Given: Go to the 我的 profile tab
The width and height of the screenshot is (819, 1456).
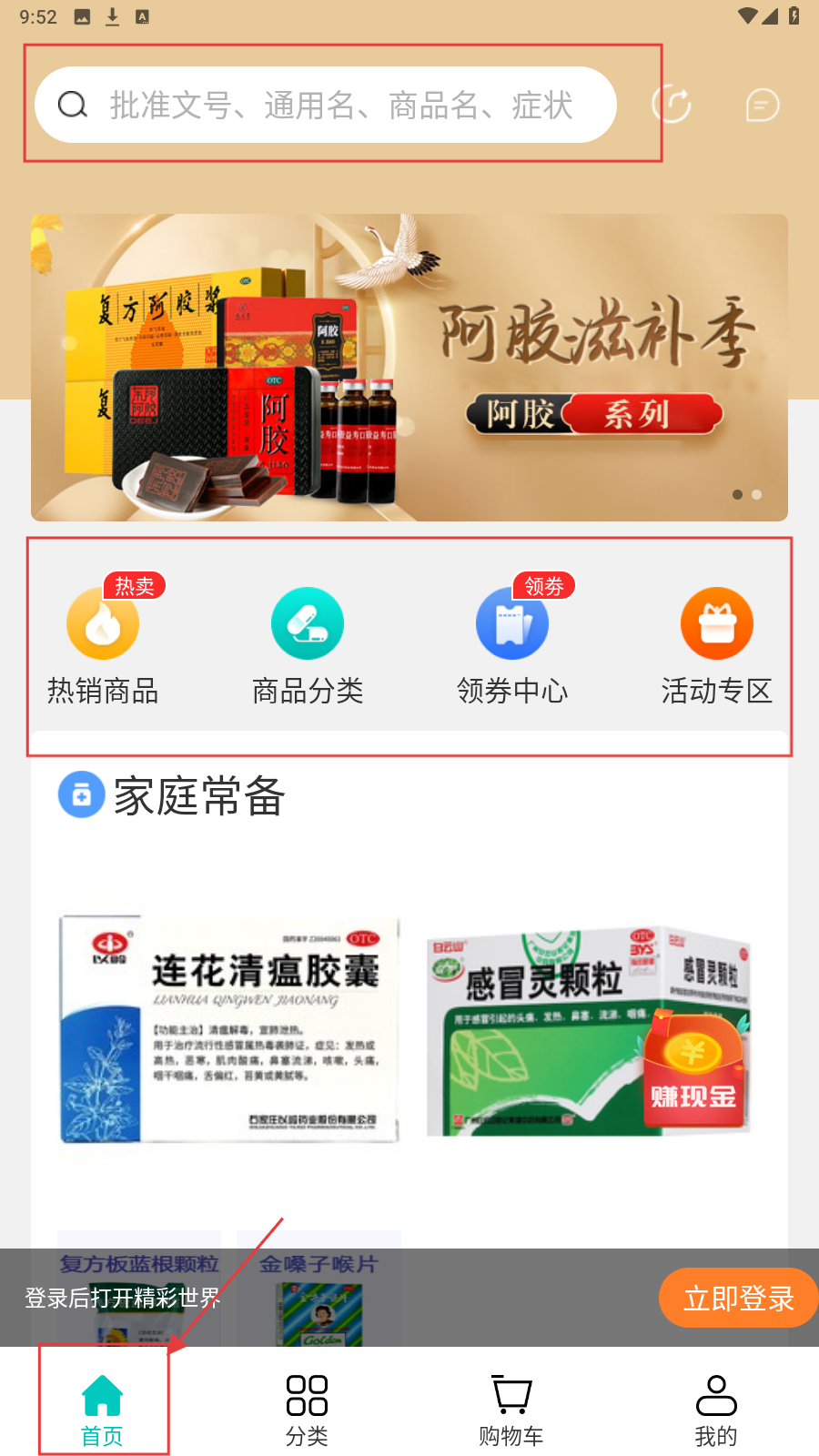Looking at the screenshot, I should pyautogui.click(x=716, y=1409).
